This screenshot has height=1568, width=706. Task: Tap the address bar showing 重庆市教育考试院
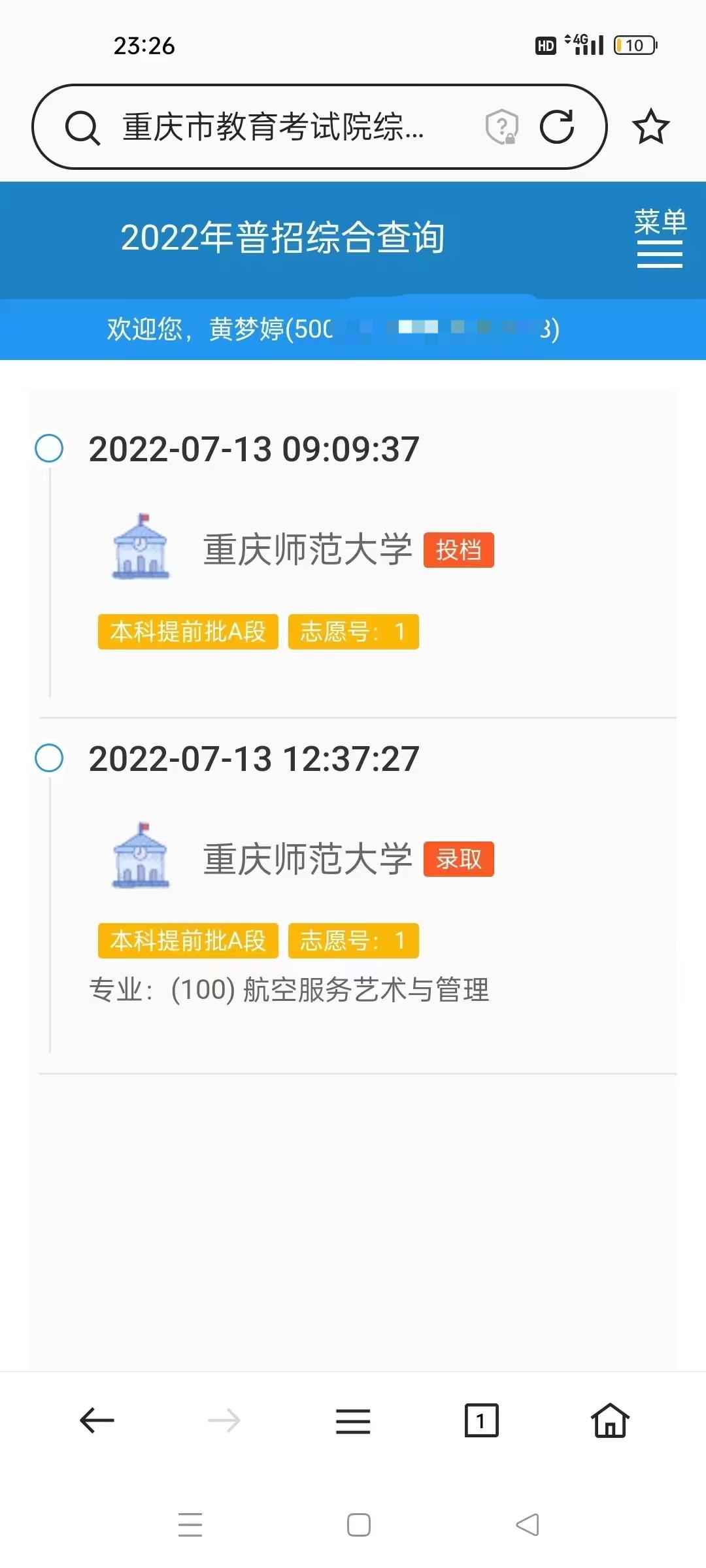[x=273, y=127]
